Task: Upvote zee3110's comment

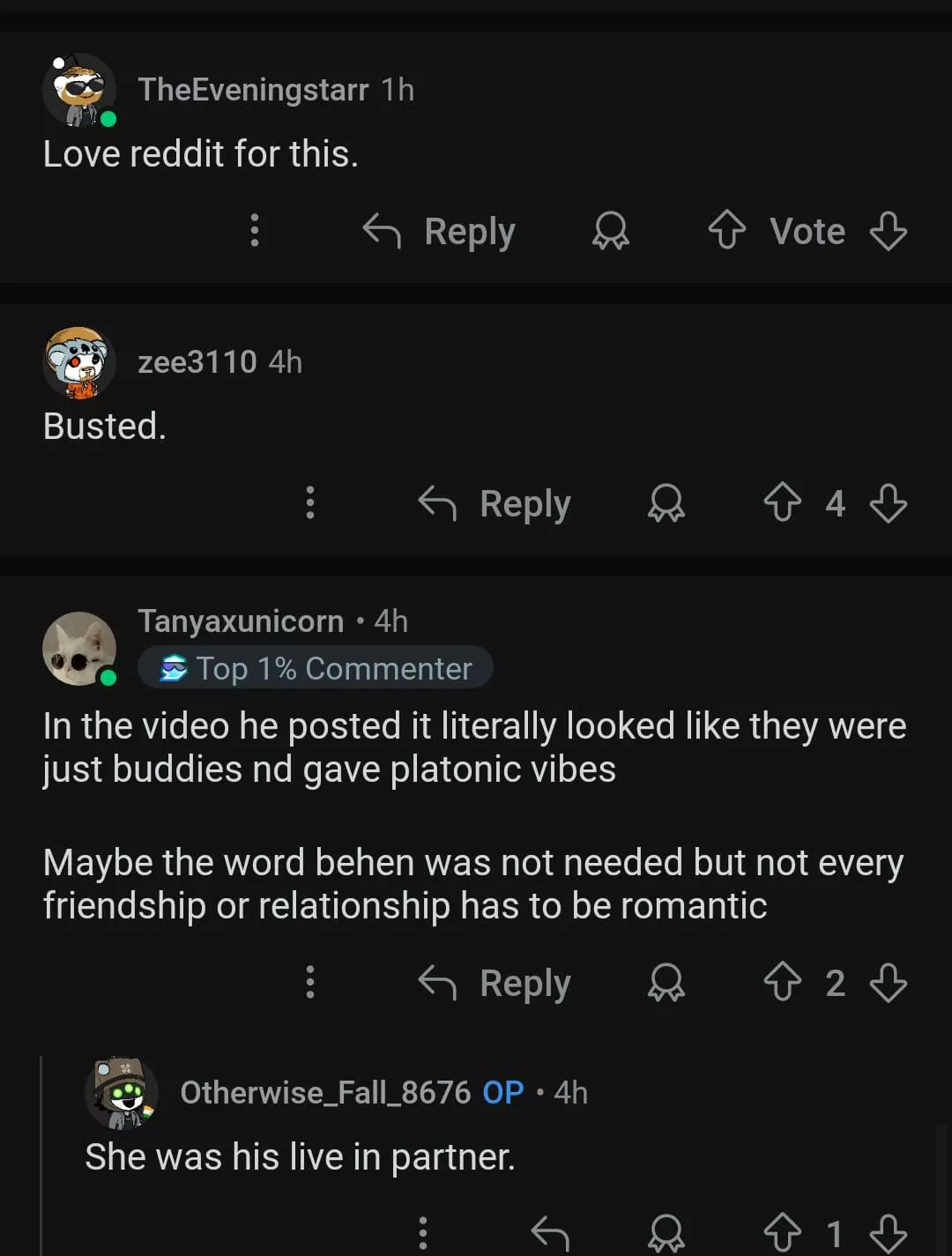Action: [x=782, y=503]
